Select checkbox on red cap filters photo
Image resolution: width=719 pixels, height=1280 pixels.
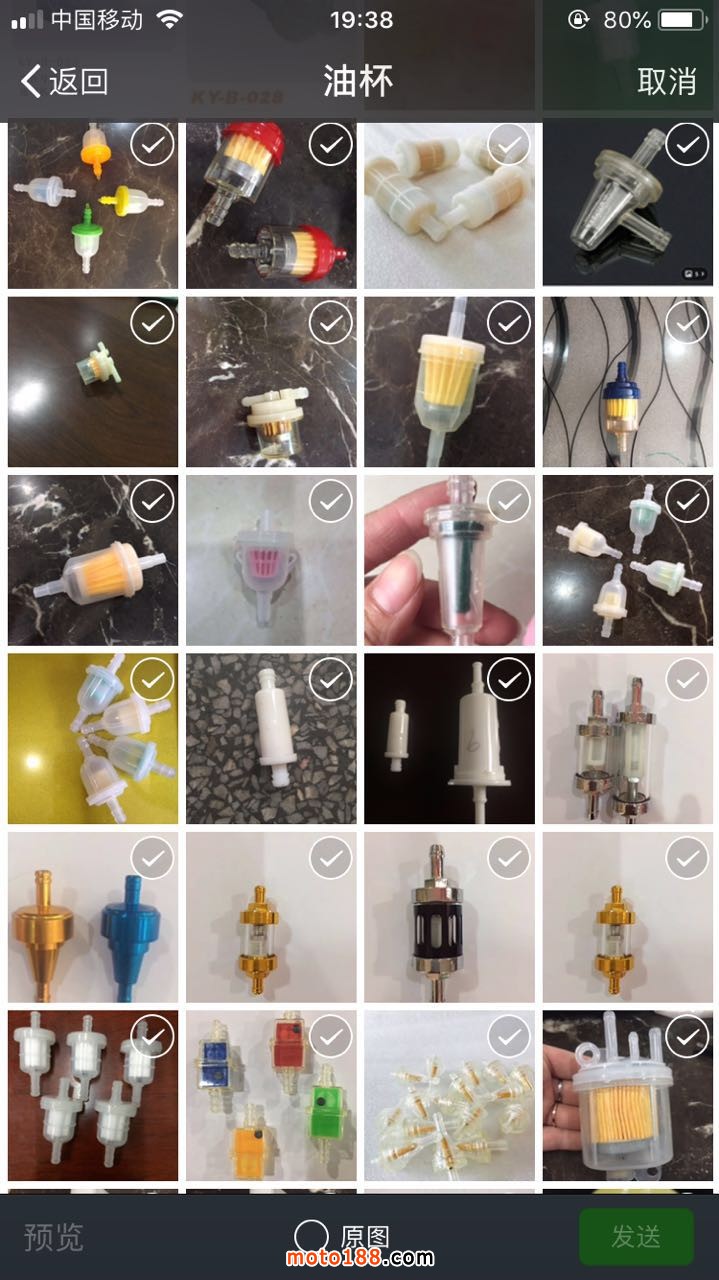[x=330, y=145]
